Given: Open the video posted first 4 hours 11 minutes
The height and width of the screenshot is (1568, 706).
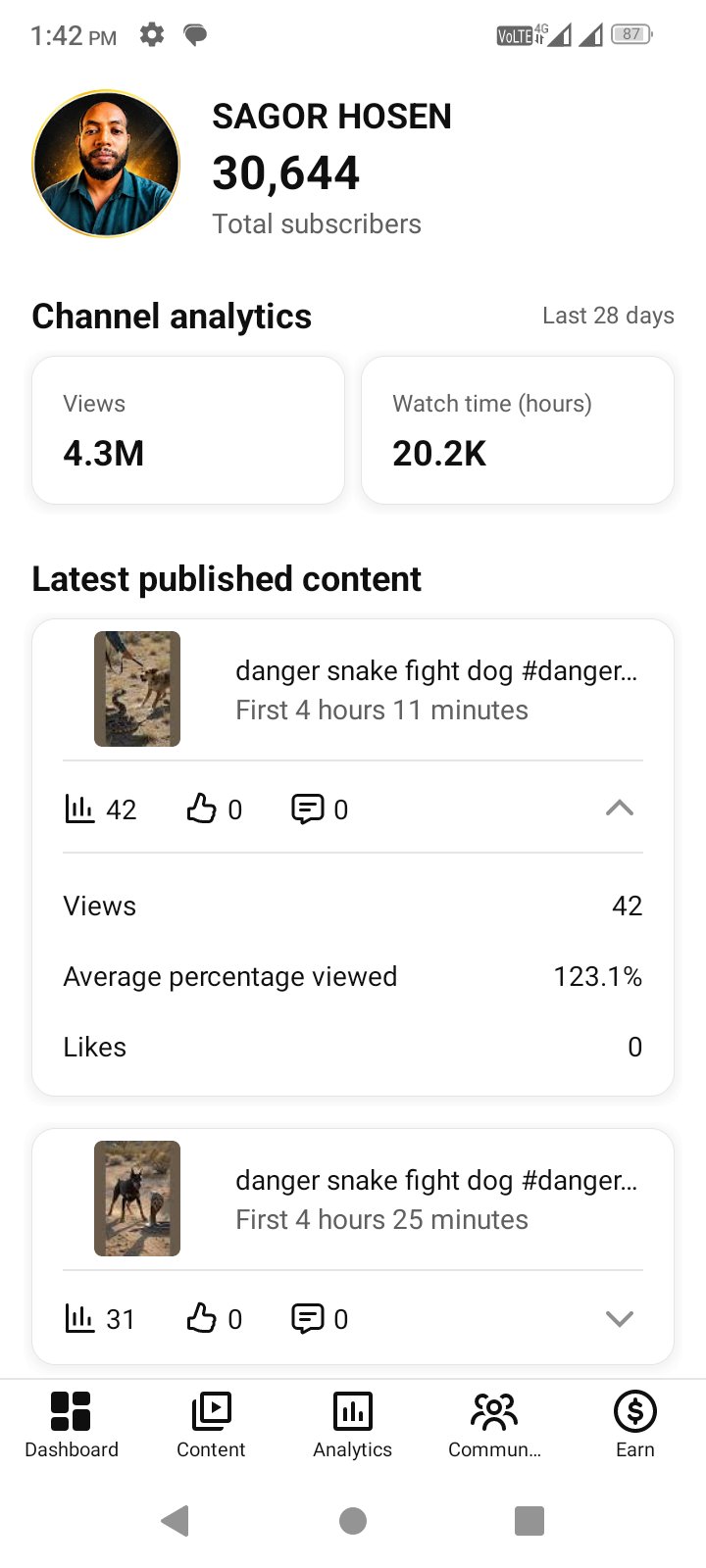Looking at the screenshot, I should [353, 689].
